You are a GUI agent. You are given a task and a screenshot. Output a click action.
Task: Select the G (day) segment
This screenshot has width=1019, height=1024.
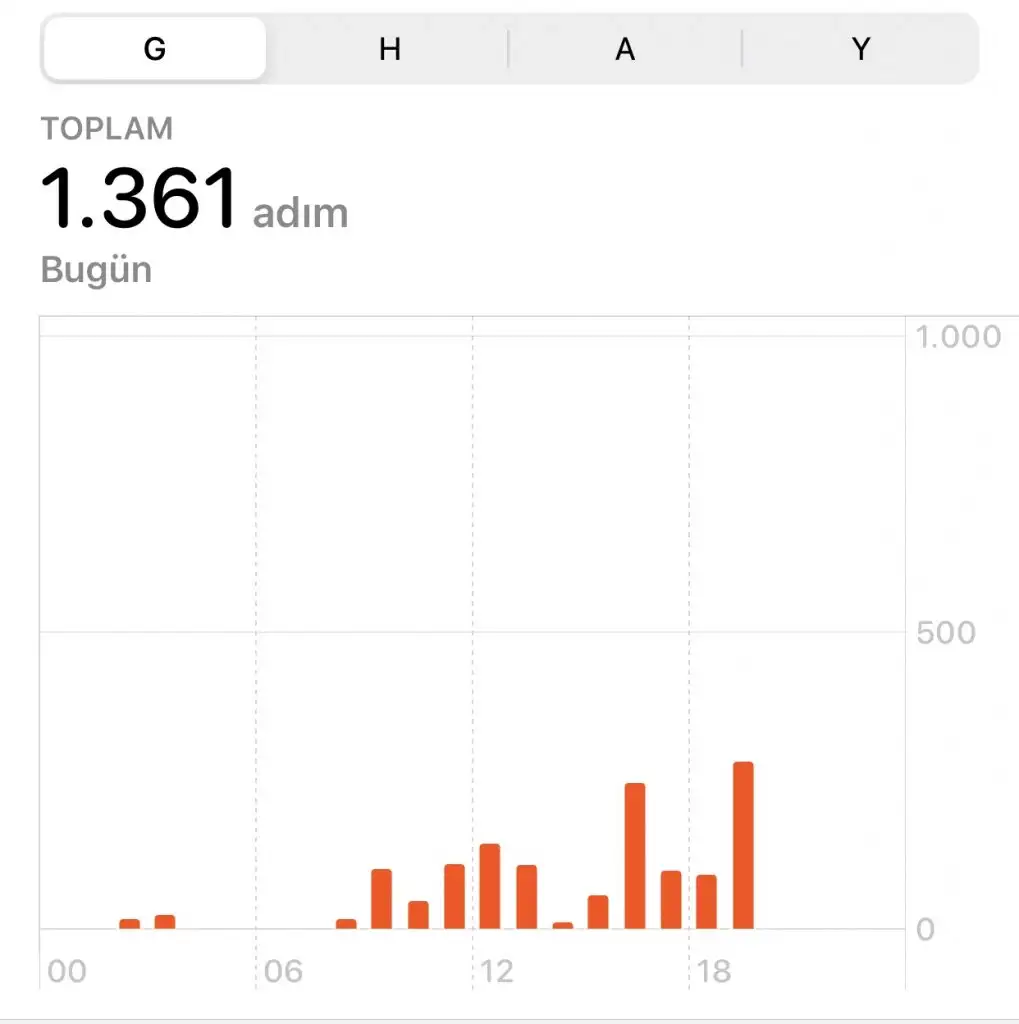(155, 49)
